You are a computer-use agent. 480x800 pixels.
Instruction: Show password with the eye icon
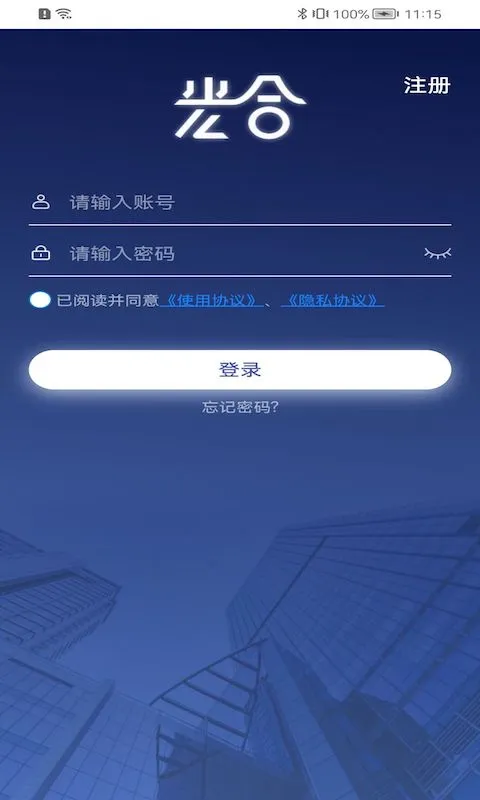438,254
